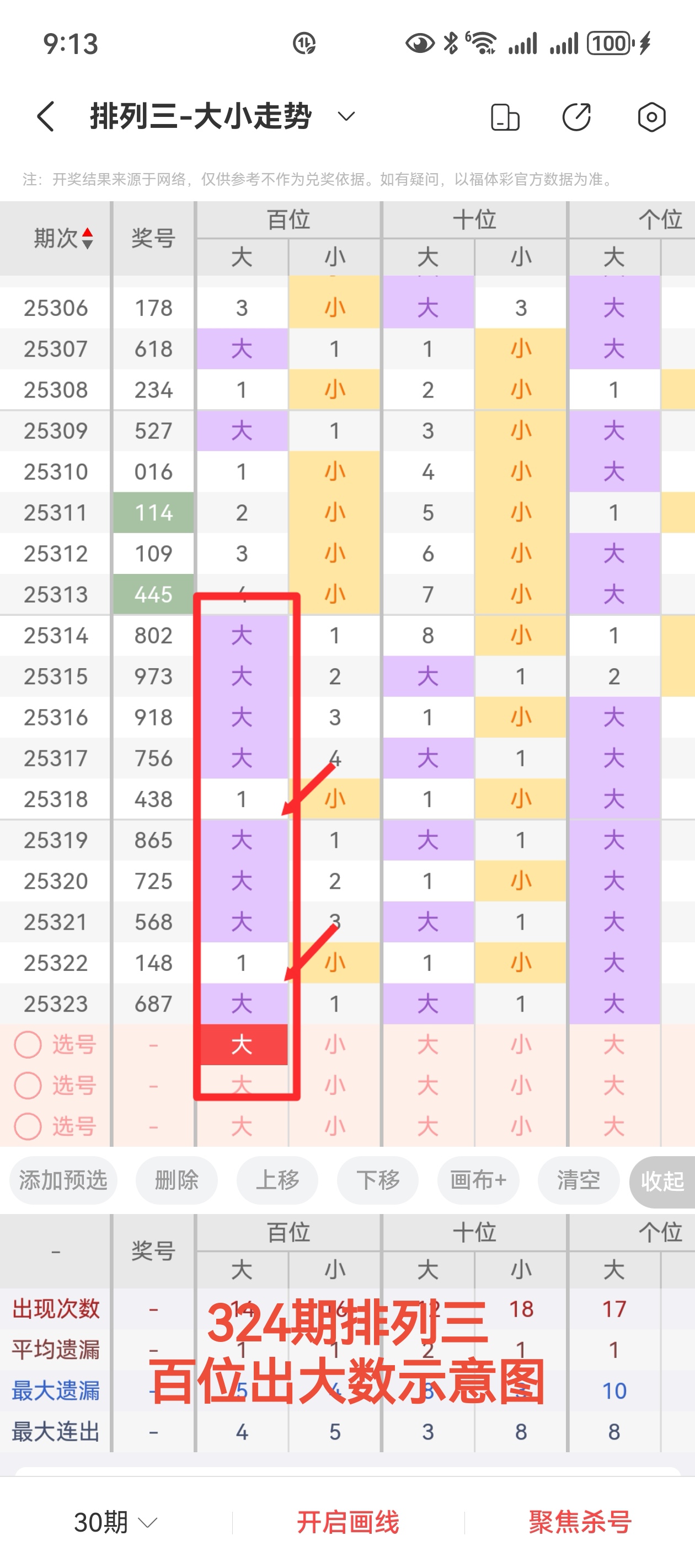The image size is (695, 1568).
Task: Tap 聚焦杀号 at the bottom bar
Action: pyautogui.click(x=579, y=1522)
